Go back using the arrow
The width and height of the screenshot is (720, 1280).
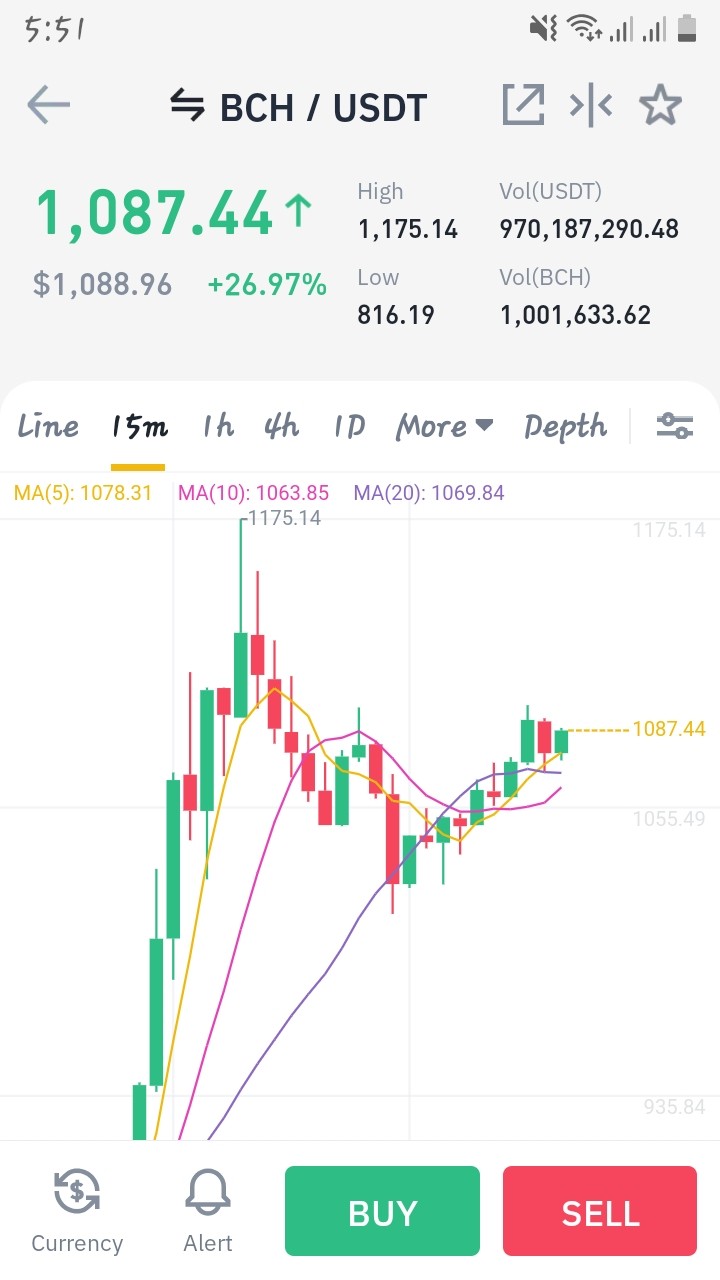coord(48,105)
